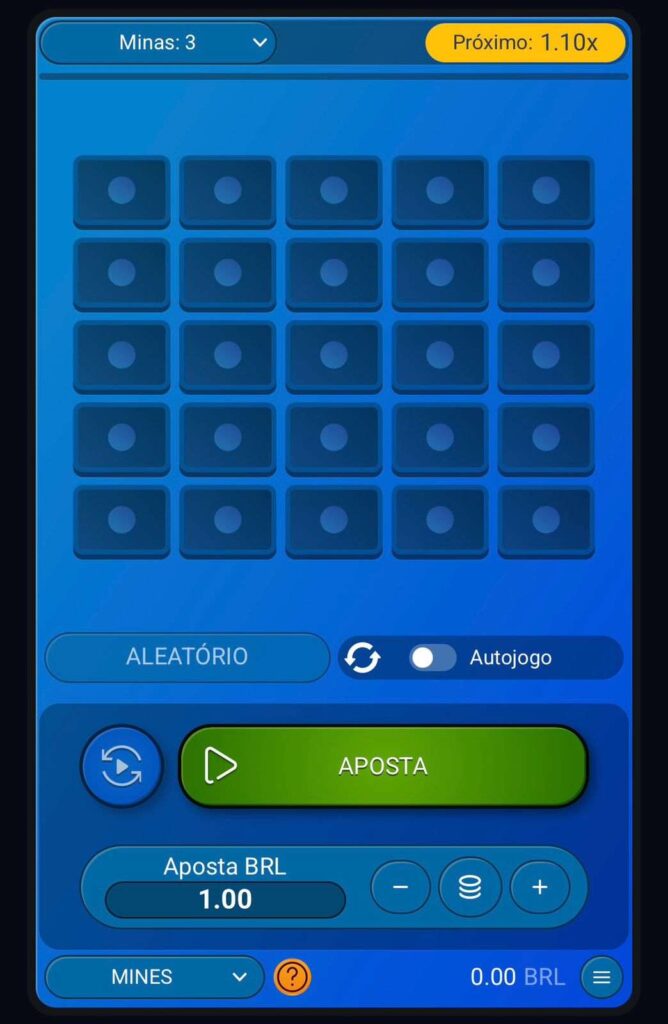
Task: Expand the Minas: 3 dropdown
Action: point(158,43)
